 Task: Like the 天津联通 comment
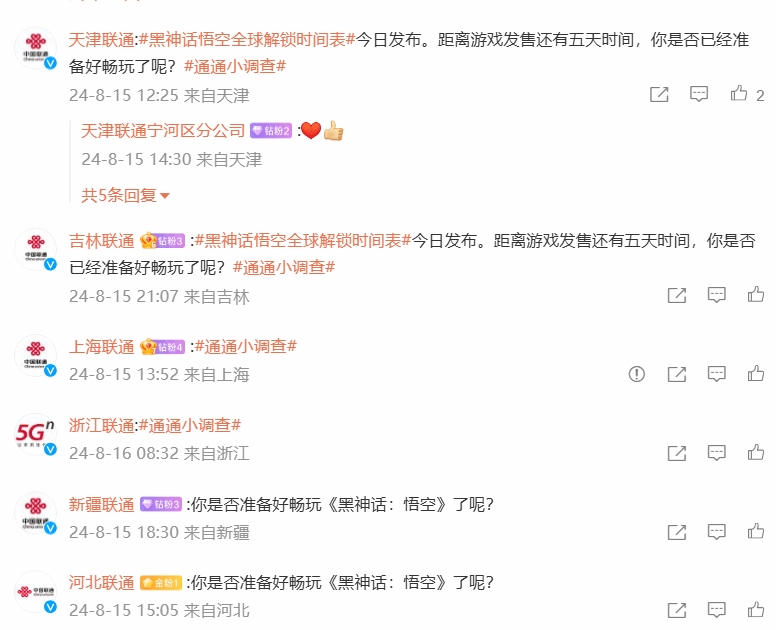click(x=739, y=94)
